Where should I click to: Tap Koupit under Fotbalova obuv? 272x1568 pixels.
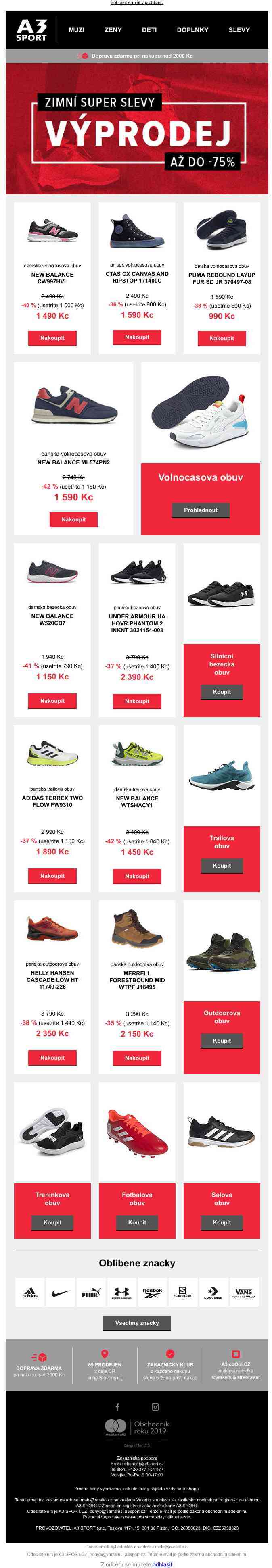point(137,1222)
